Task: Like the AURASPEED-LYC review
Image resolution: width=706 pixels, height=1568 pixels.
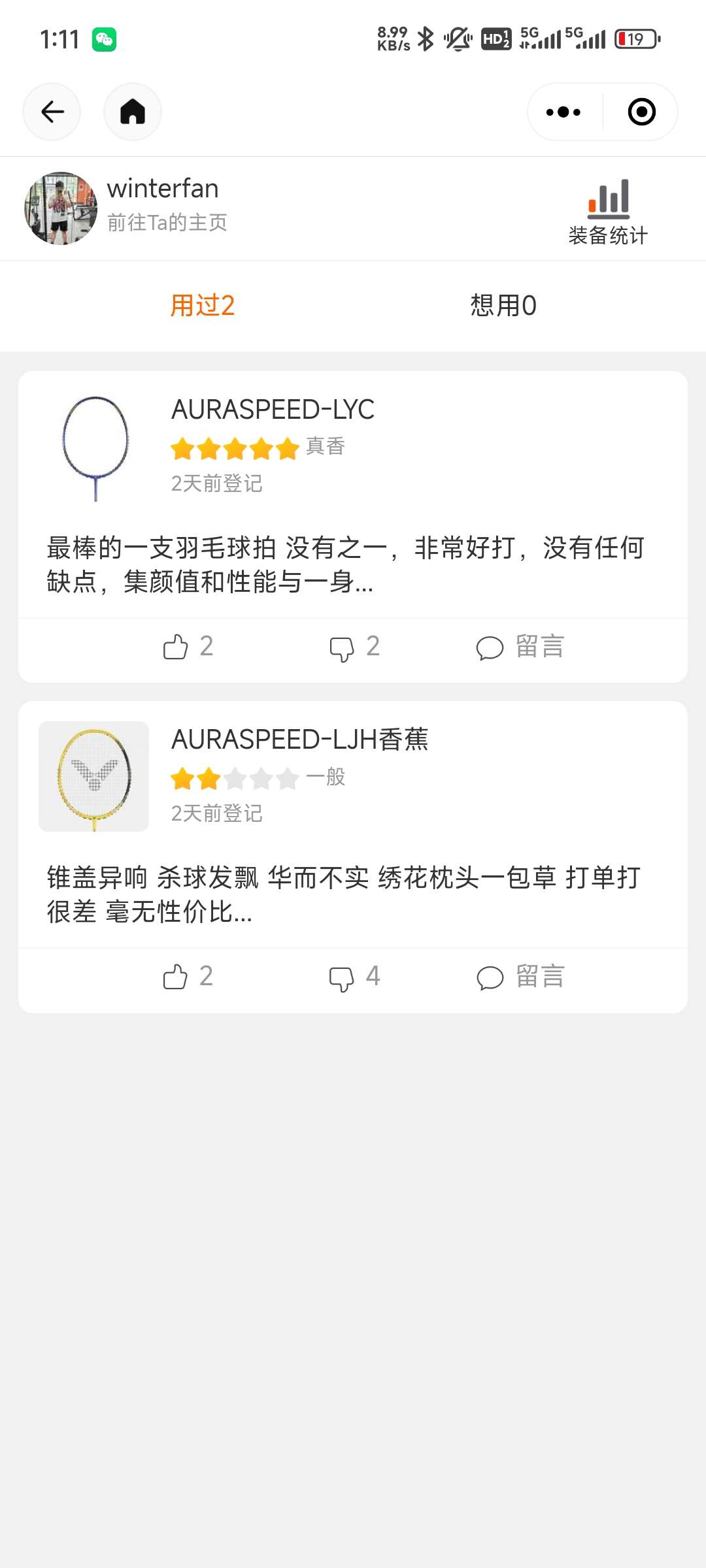Action: 188,647
